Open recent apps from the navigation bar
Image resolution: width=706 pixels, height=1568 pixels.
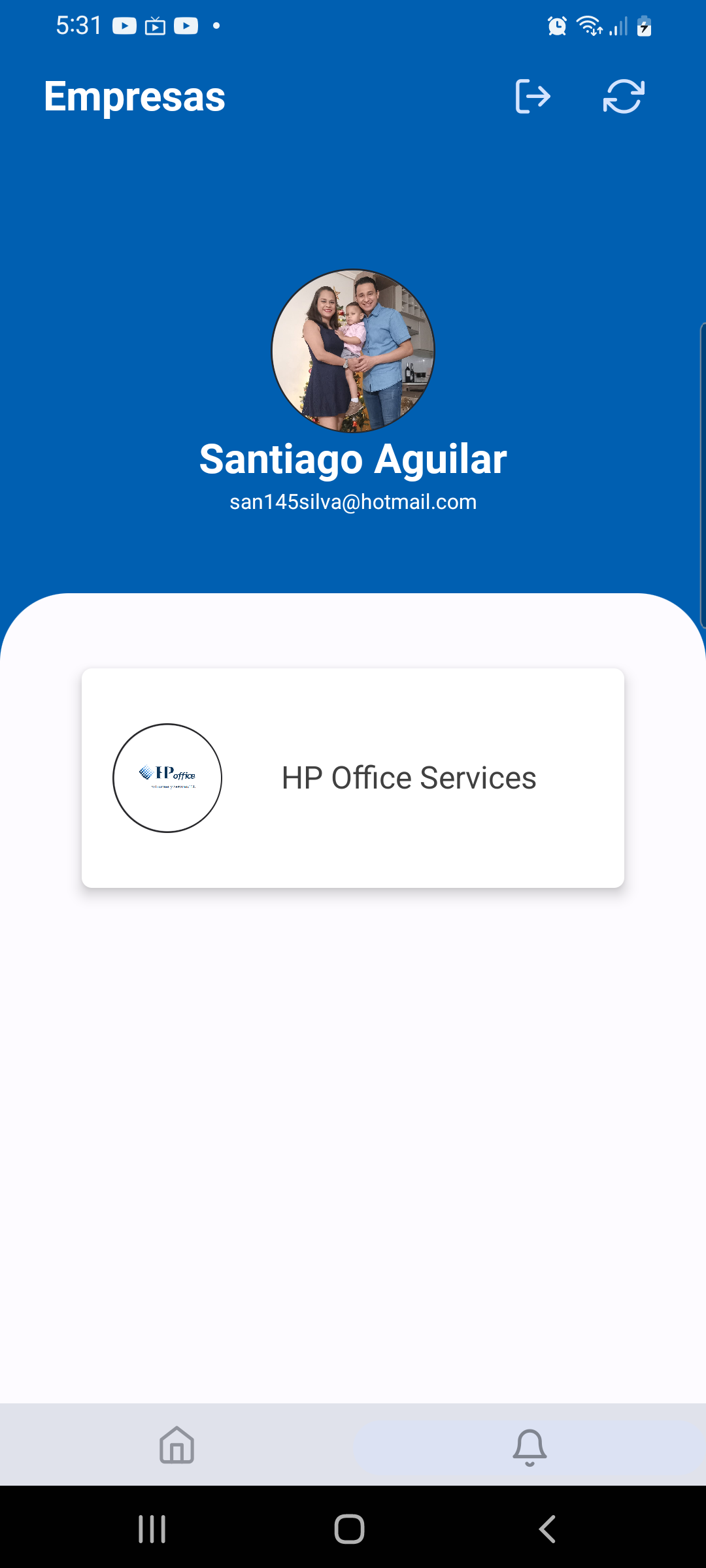(x=152, y=1529)
